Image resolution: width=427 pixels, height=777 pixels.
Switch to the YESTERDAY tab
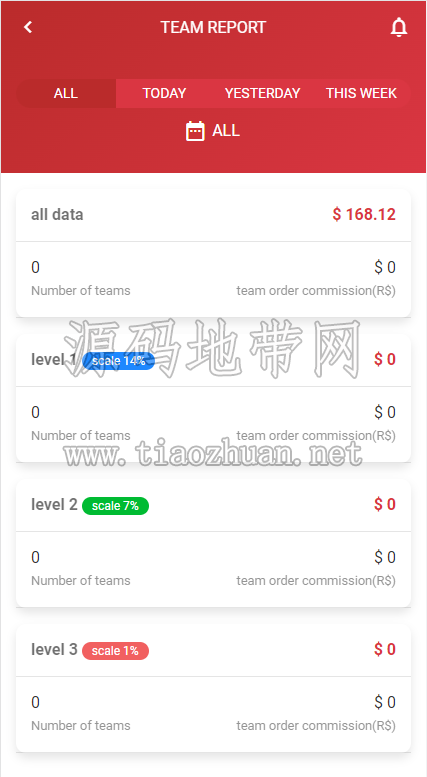(263, 93)
